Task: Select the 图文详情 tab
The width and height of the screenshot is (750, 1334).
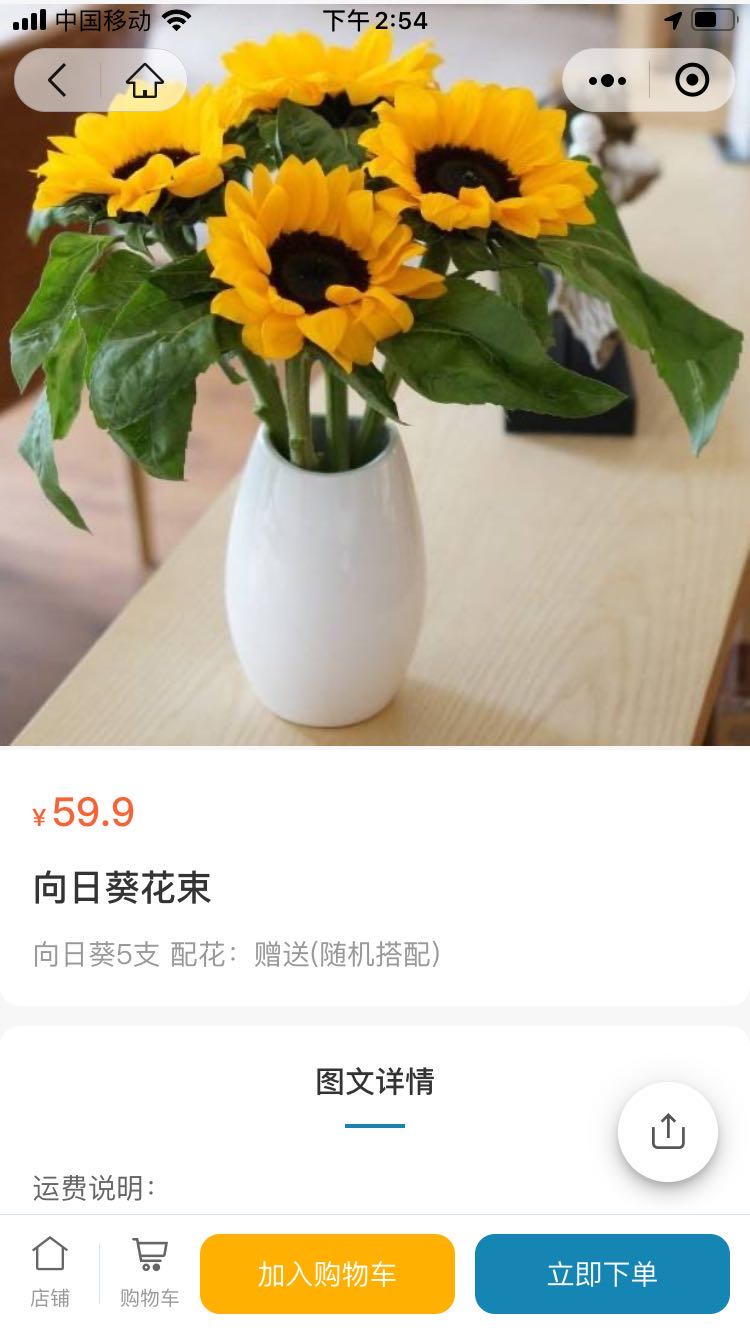Action: coord(375,1082)
